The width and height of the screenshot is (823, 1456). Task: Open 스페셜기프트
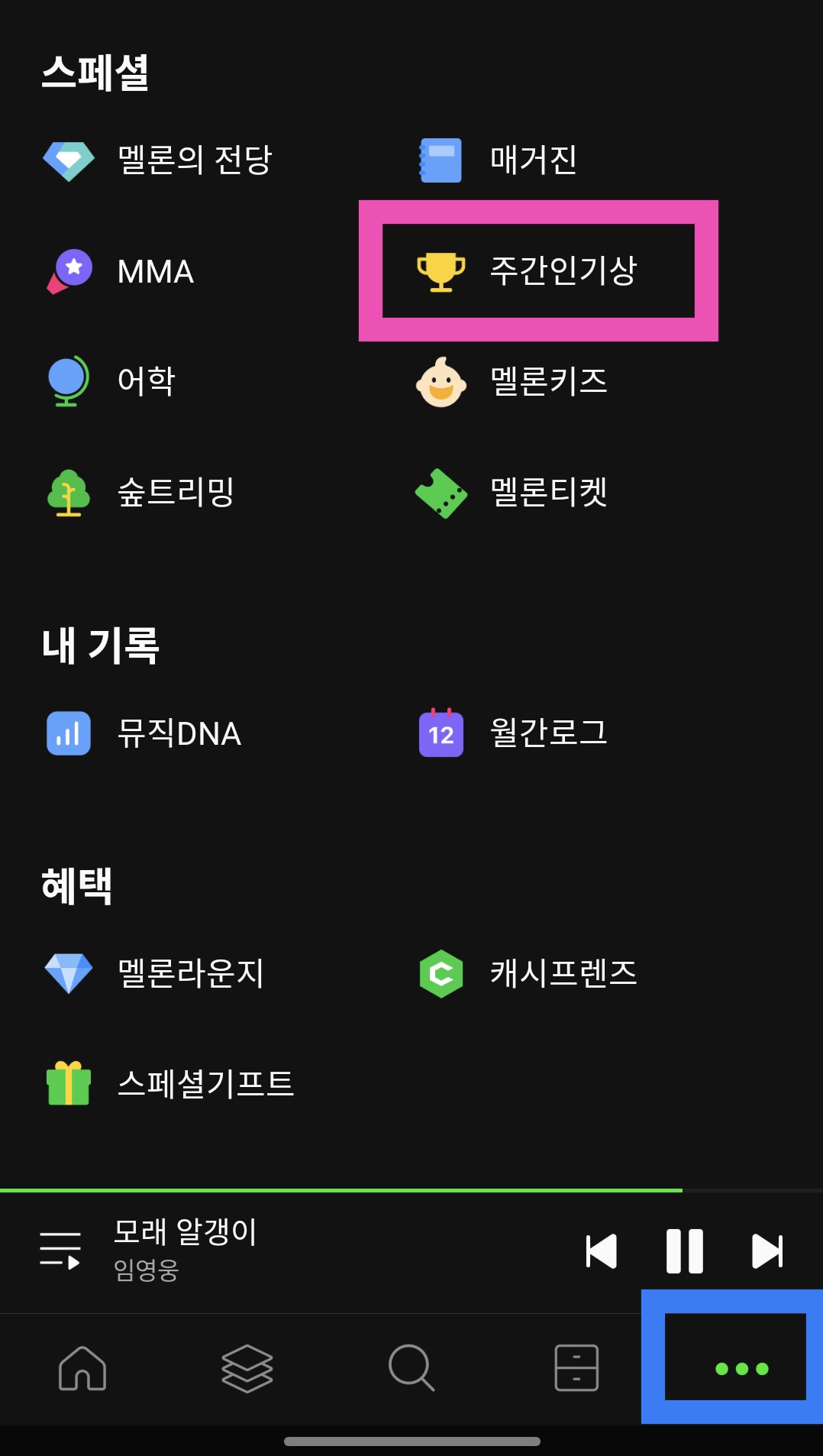coord(169,1083)
